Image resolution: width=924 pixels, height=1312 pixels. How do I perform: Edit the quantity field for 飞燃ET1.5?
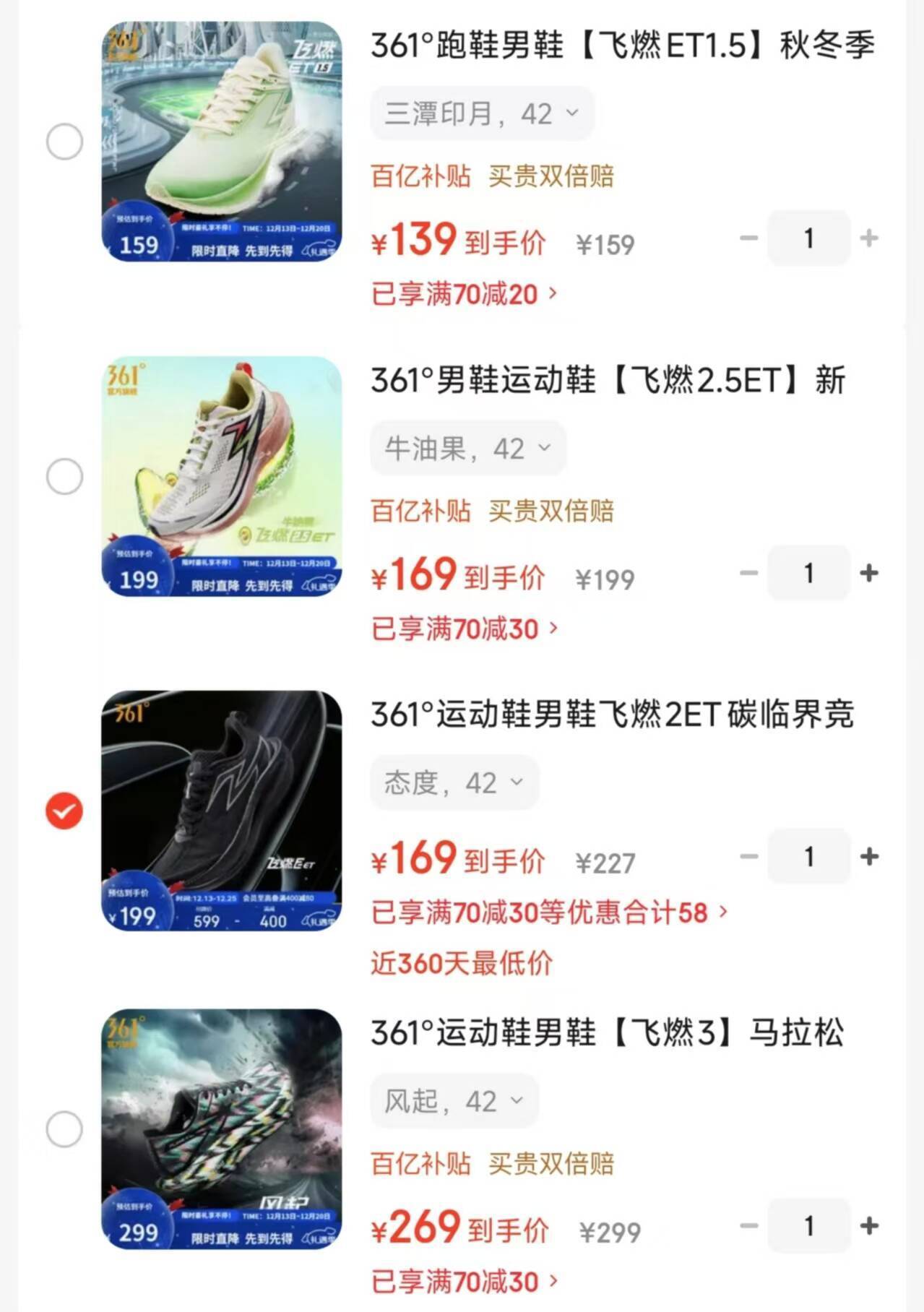[808, 238]
